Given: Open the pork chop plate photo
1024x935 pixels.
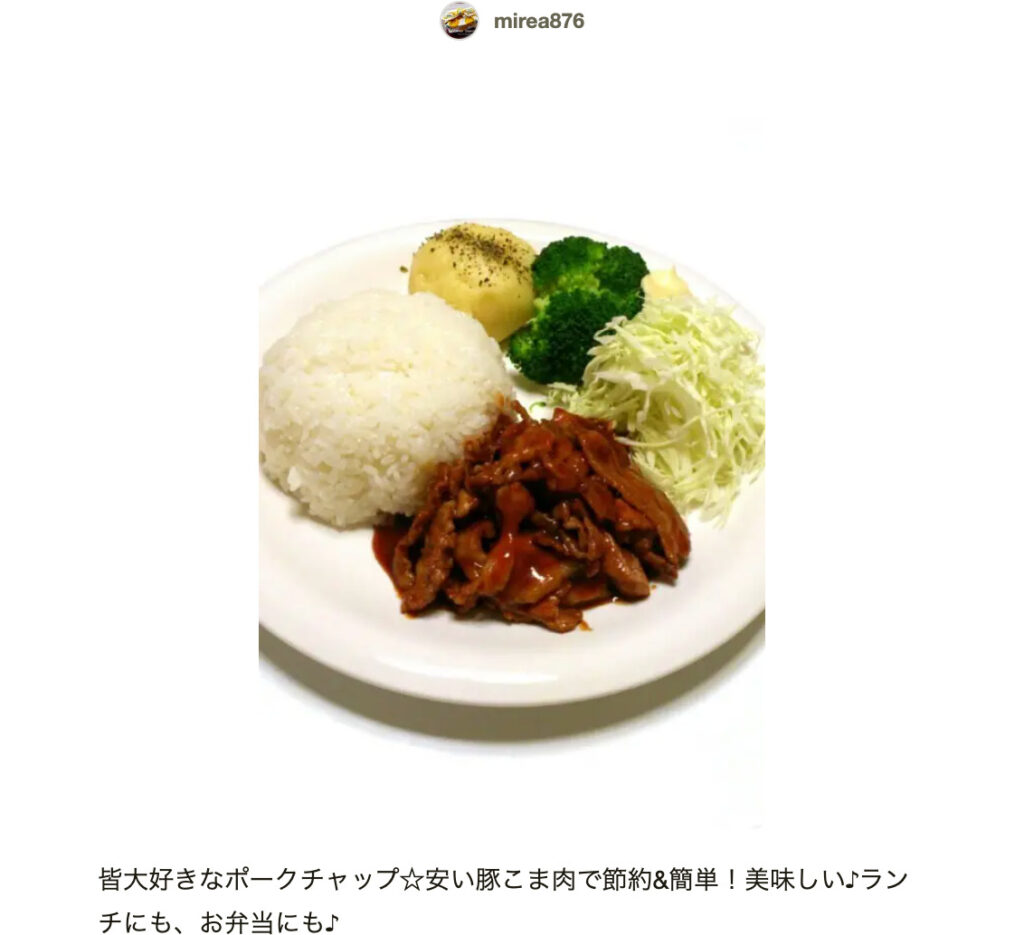Looking at the screenshot, I should click(x=511, y=460).
